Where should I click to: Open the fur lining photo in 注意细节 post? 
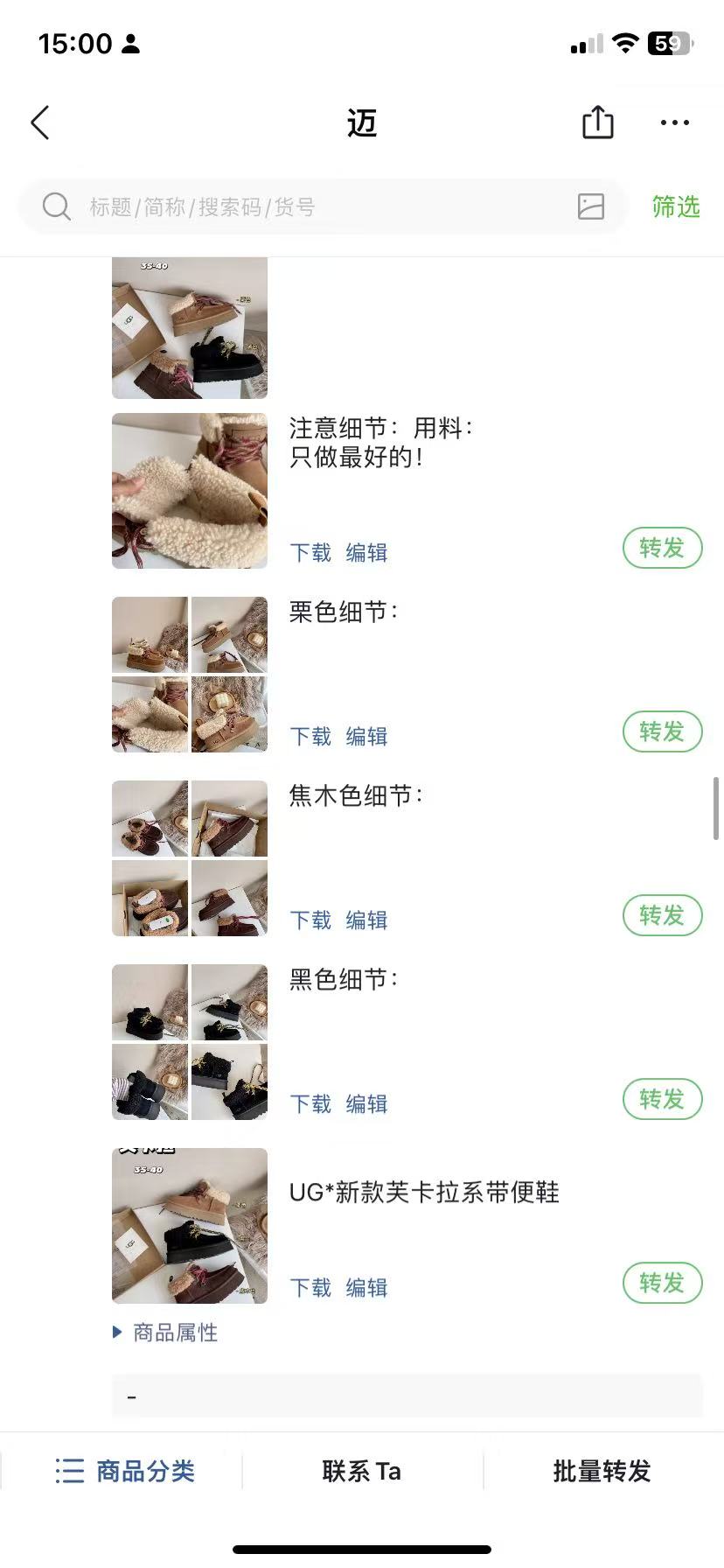[x=190, y=491]
